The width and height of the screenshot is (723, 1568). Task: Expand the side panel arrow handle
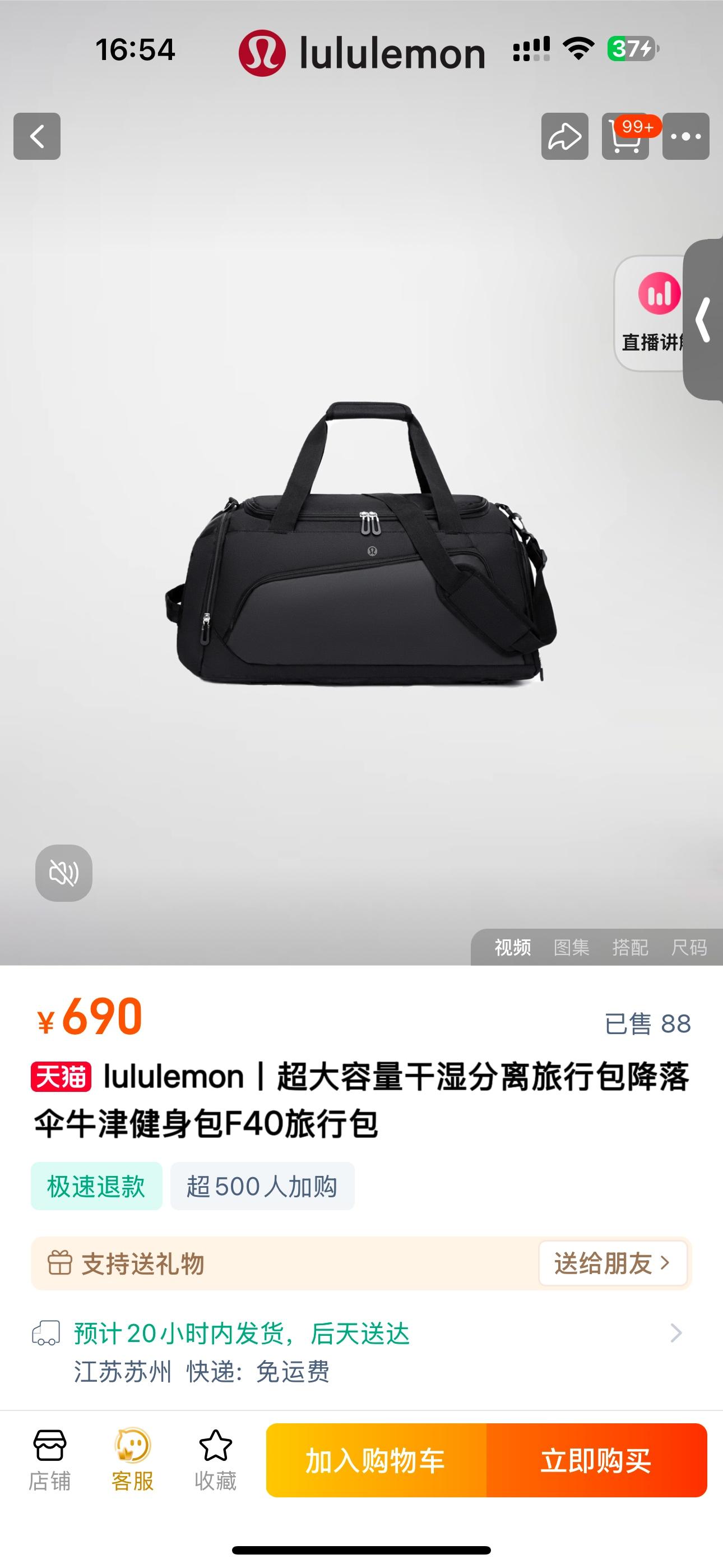pos(704,319)
